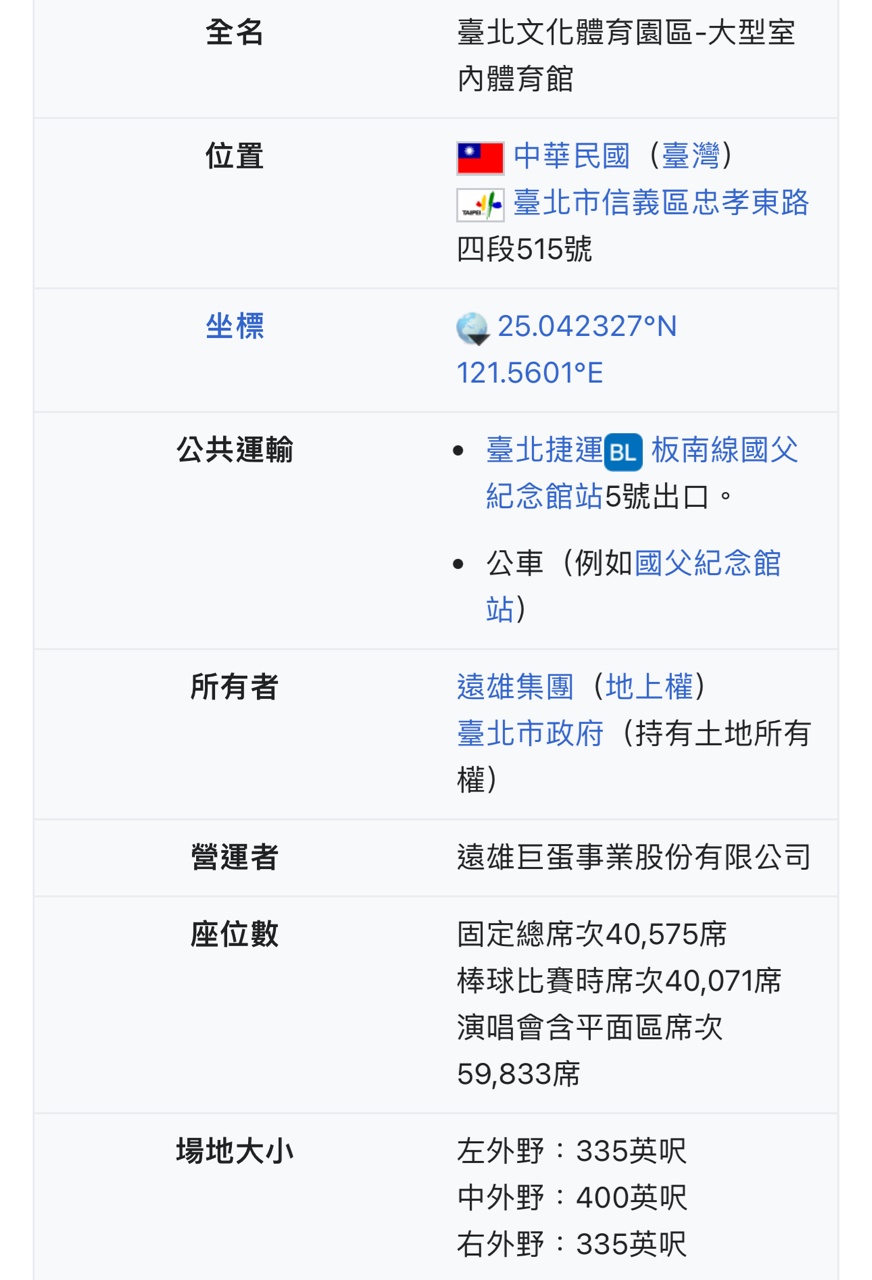This screenshot has height=1280, width=872.
Task: Open the 中華民國 link
Action: [572, 156]
